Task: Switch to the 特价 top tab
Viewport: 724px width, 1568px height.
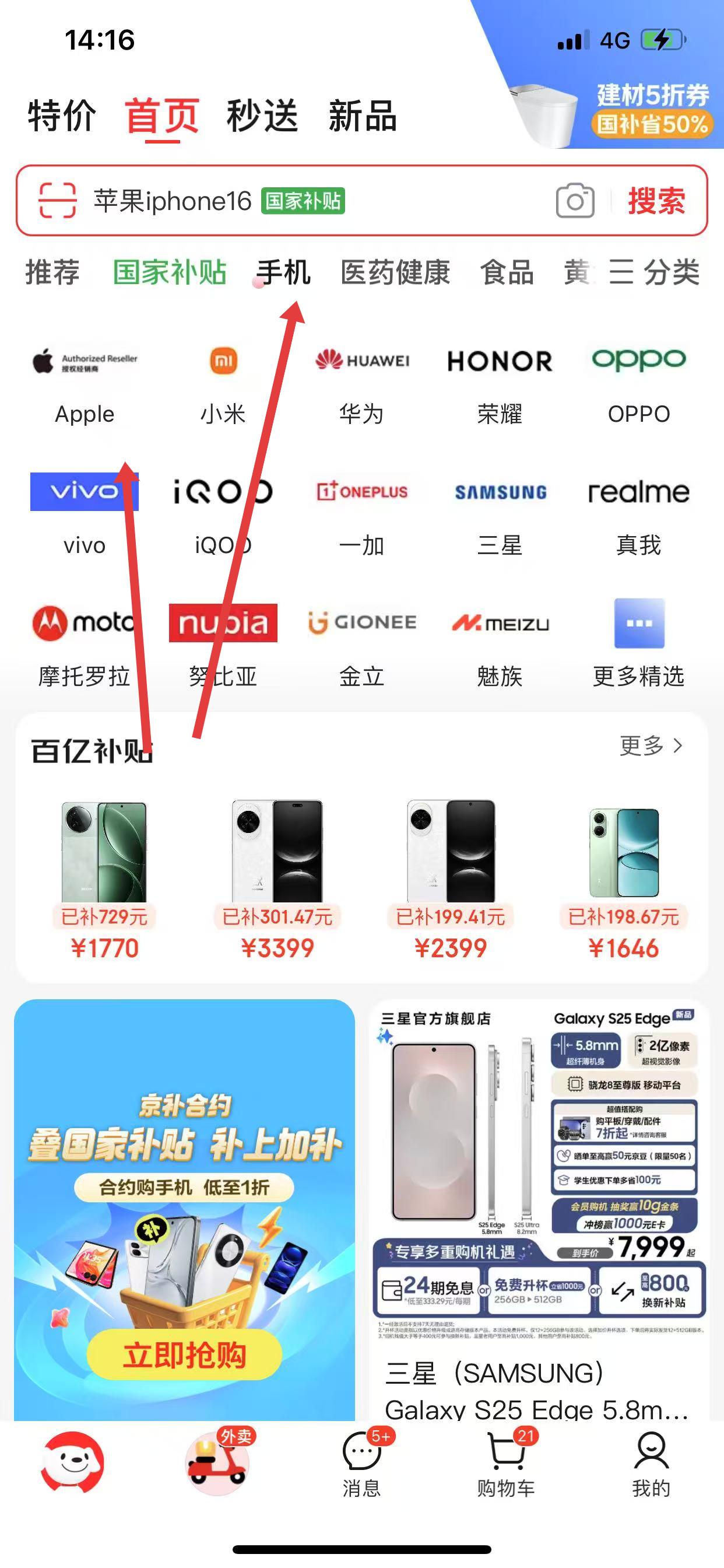Action: pos(61,116)
